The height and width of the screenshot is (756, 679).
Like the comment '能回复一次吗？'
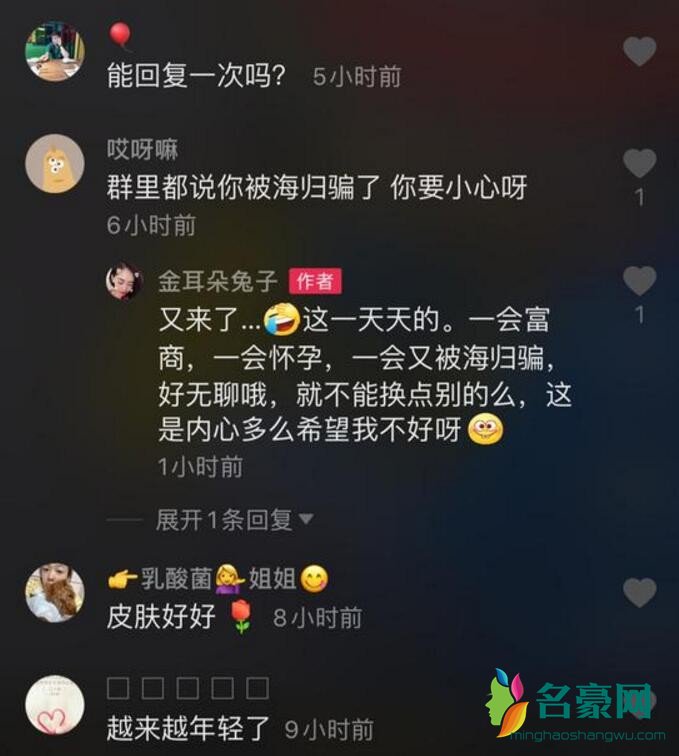639,50
